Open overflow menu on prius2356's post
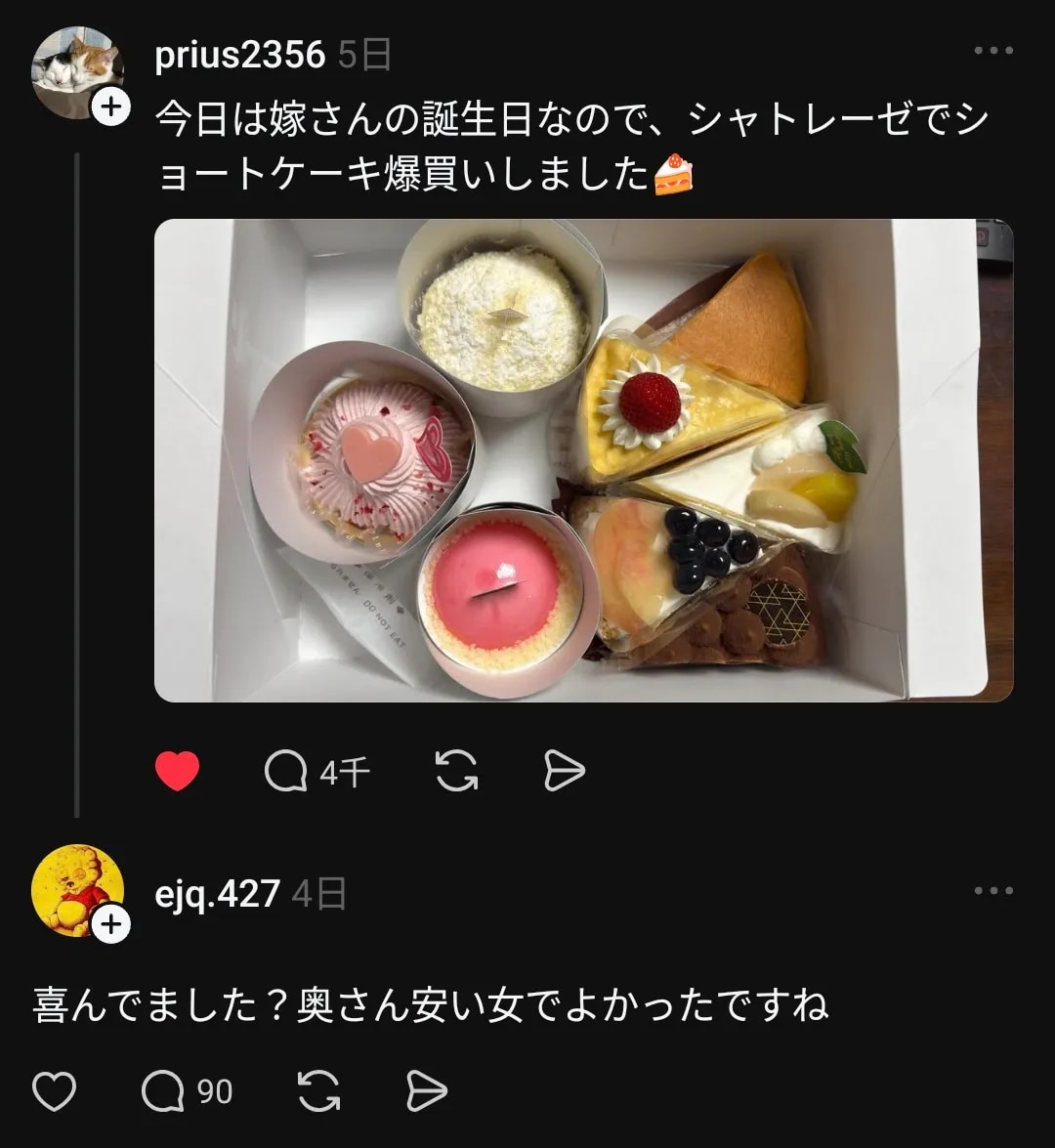Image resolution: width=1055 pixels, height=1148 pixels. pyautogui.click(x=993, y=51)
